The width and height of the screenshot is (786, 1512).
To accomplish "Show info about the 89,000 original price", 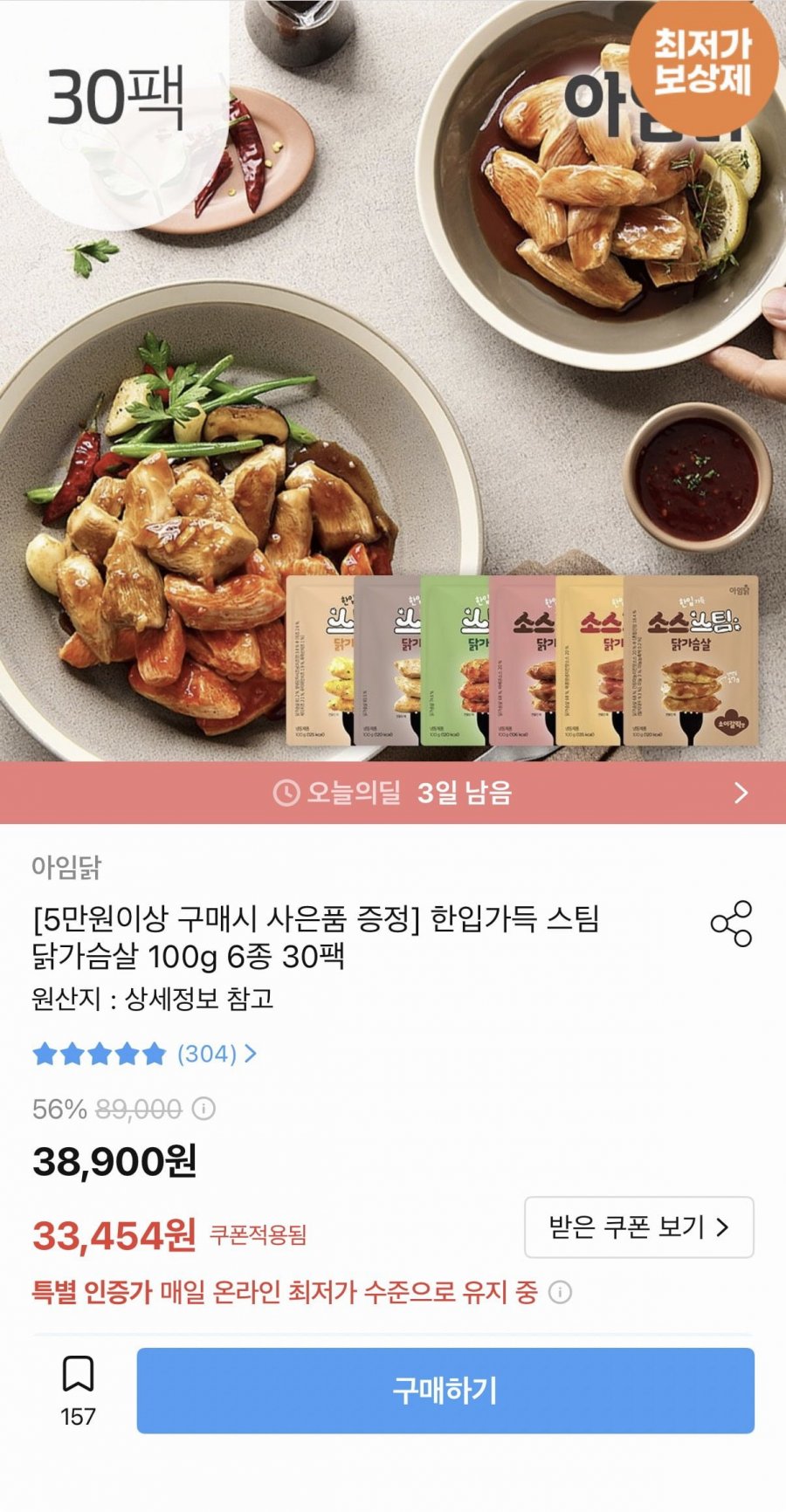I will (x=203, y=1109).
